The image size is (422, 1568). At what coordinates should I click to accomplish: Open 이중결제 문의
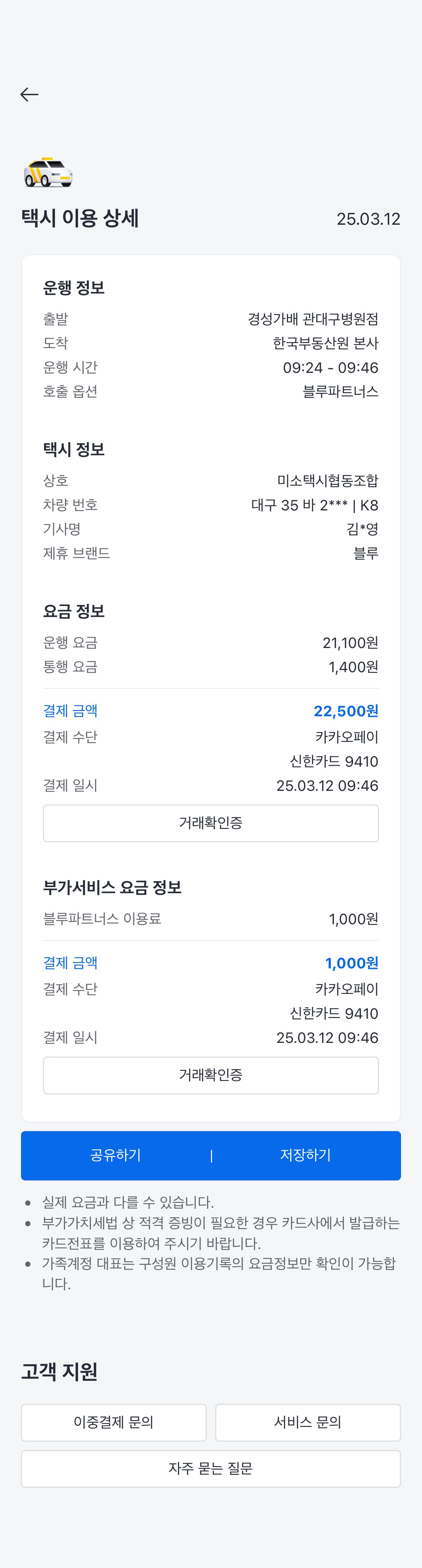(114, 1422)
